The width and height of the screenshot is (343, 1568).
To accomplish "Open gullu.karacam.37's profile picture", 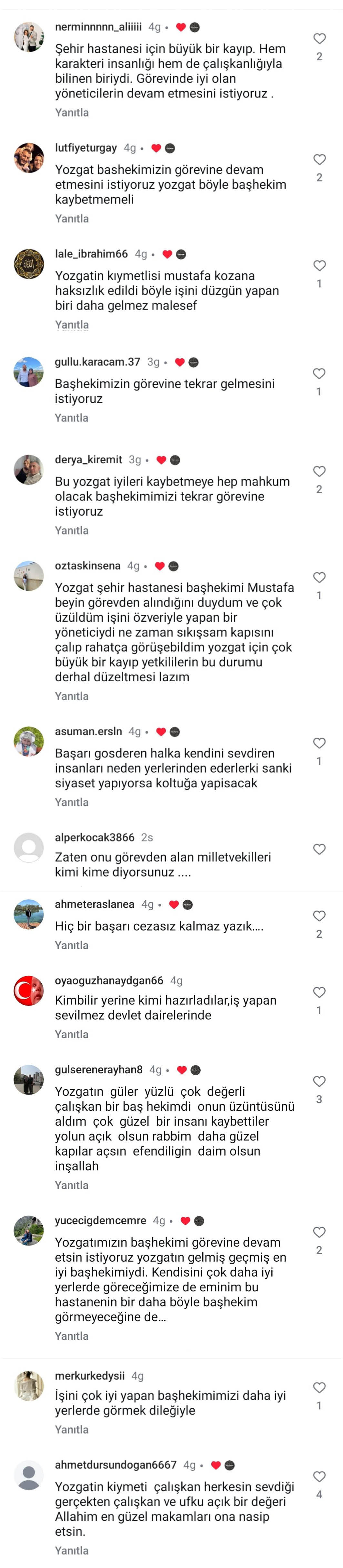I will (x=29, y=372).
